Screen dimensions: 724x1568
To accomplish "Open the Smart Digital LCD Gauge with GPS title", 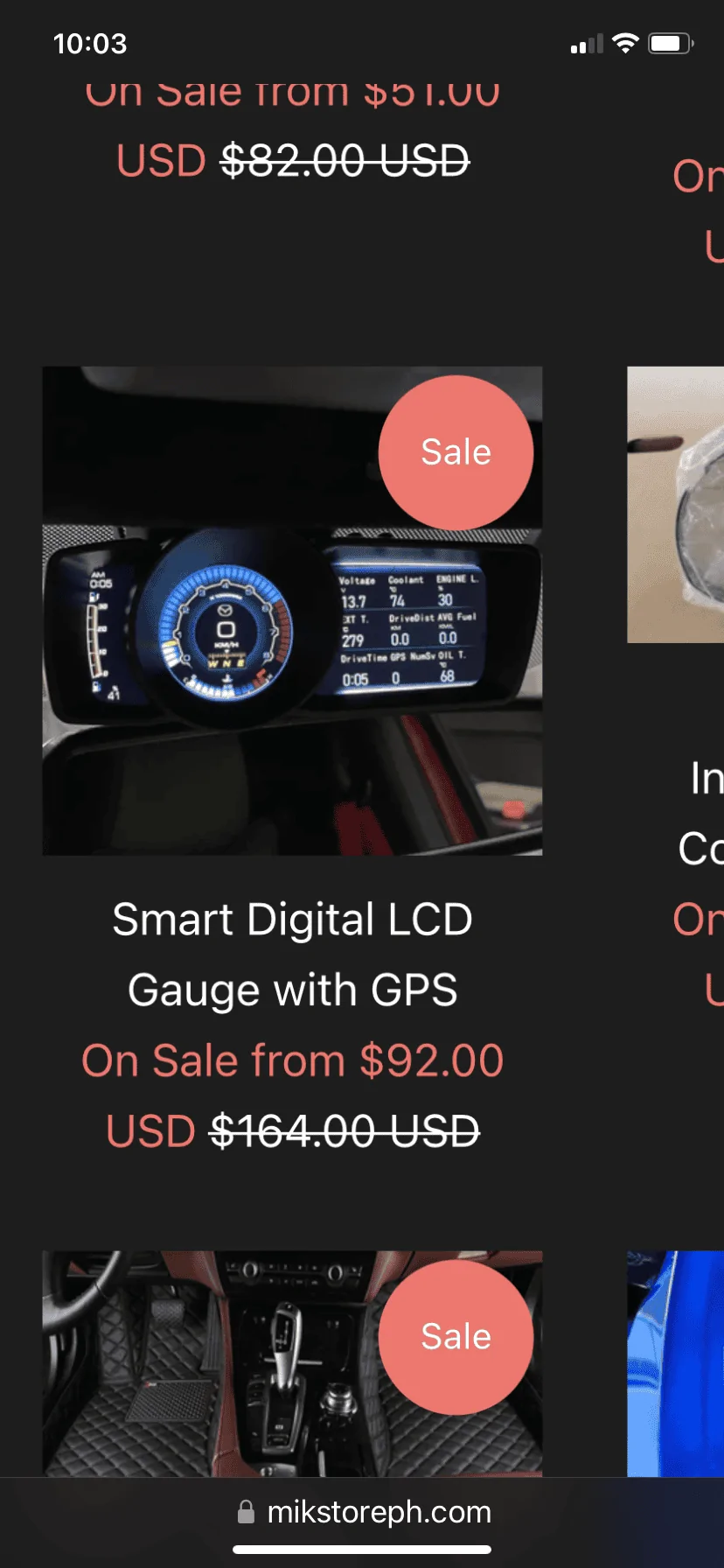I will (x=292, y=955).
